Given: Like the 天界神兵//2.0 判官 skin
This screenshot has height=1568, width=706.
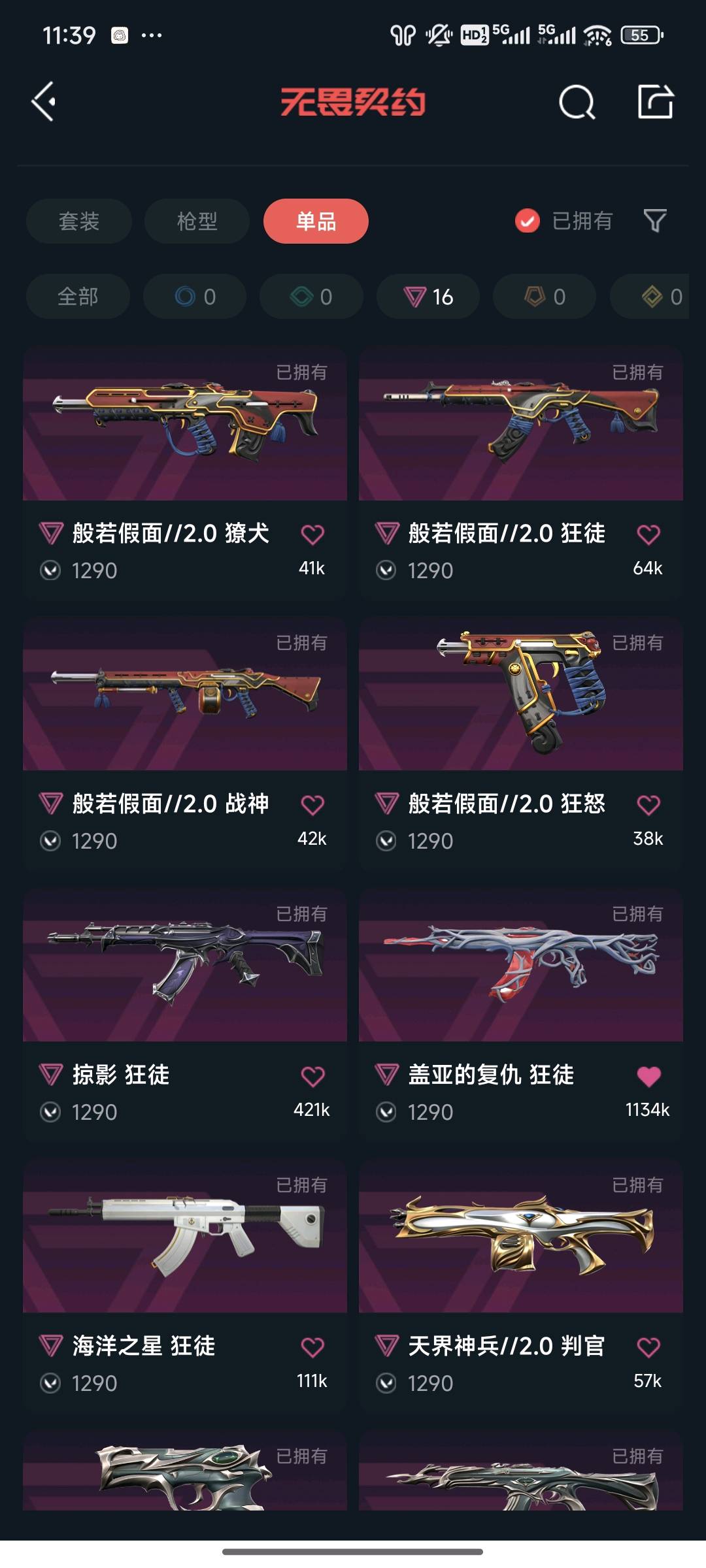Looking at the screenshot, I should 648,1347.
